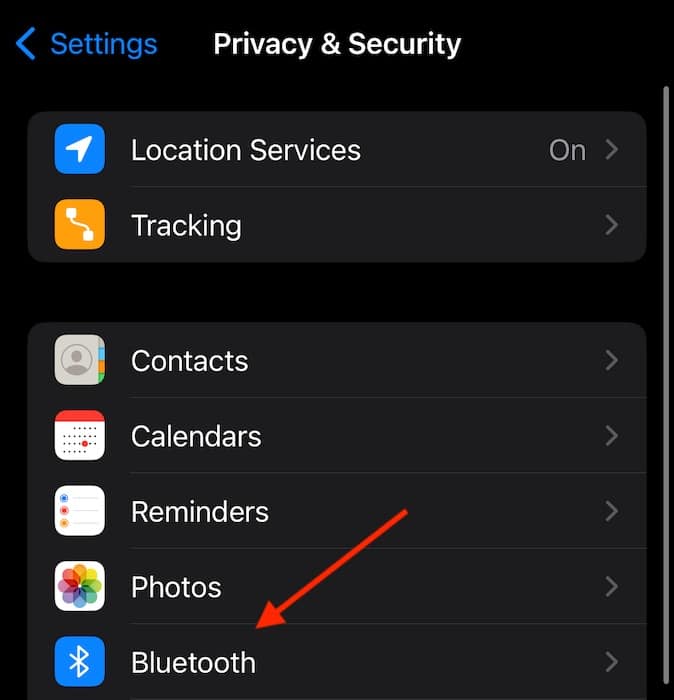Image resolution: width=674 pixels, height=700 pixels.
Task: Open Photos privacy settings
Action: (336, 587)
